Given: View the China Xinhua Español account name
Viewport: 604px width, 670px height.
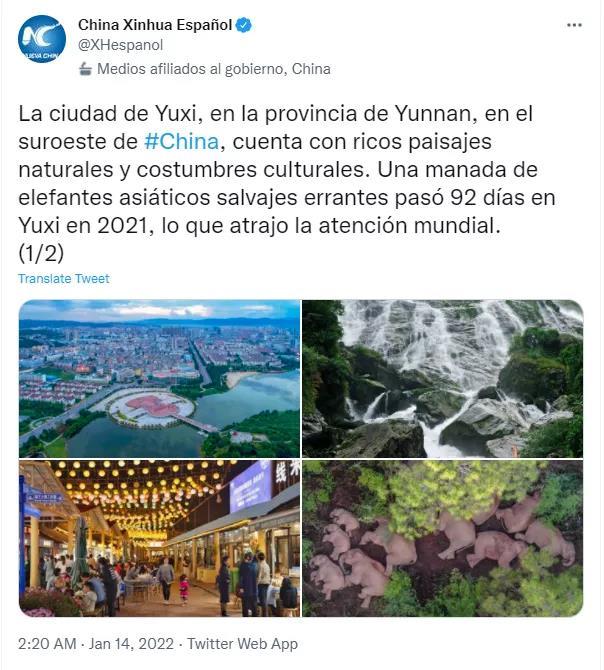Looking at the screenshot, I should click(155, 25).
